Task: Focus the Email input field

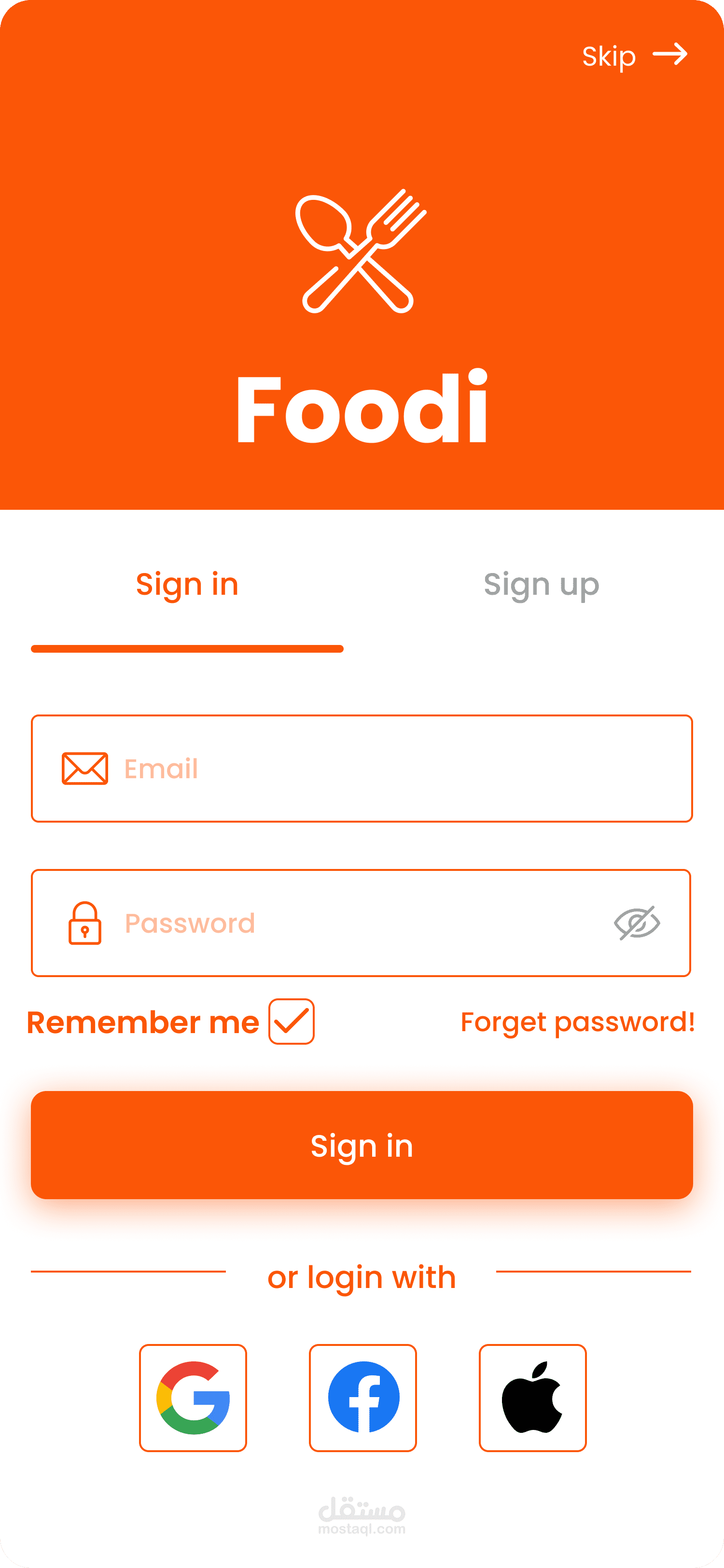Action: click(x=362, y=768)
